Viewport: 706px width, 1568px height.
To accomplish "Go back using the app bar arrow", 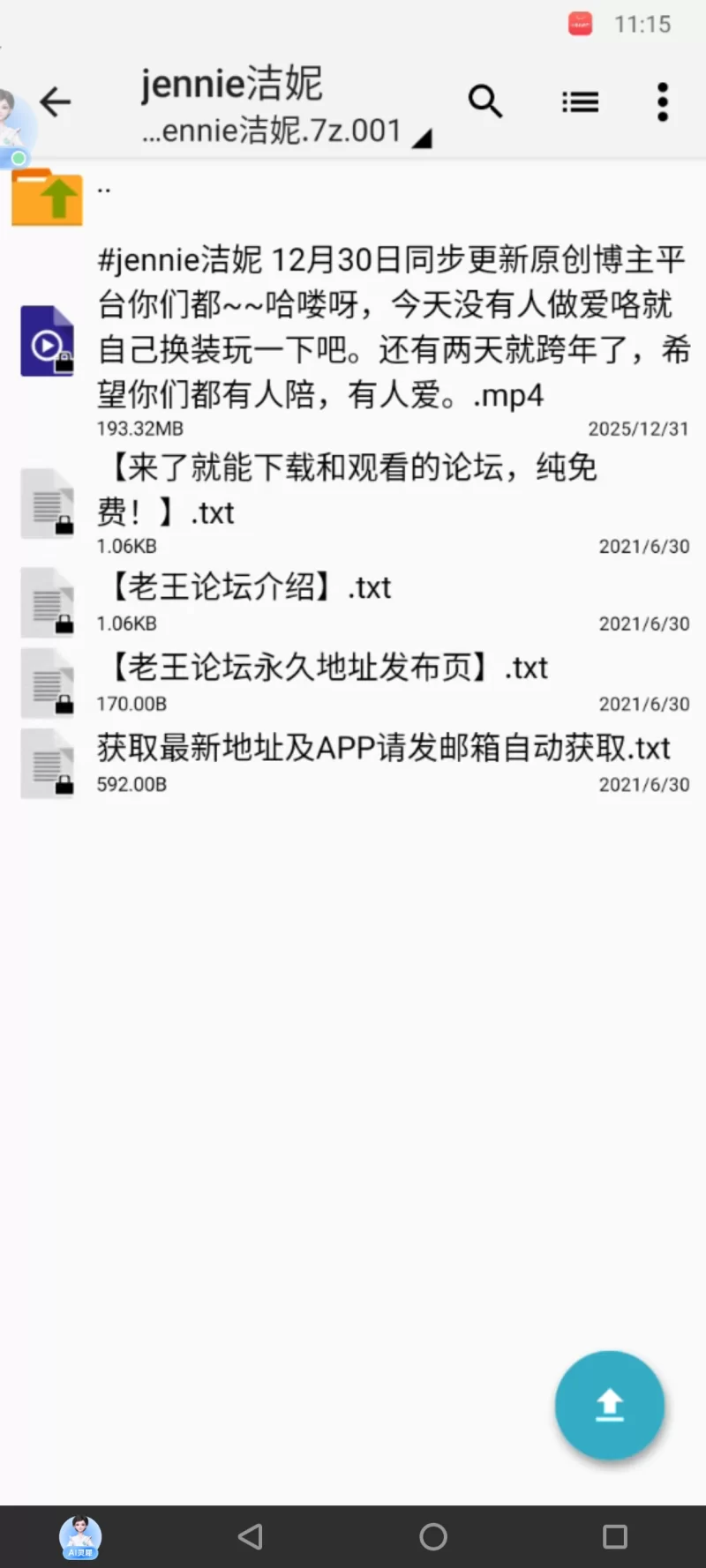I will point(56,102).
